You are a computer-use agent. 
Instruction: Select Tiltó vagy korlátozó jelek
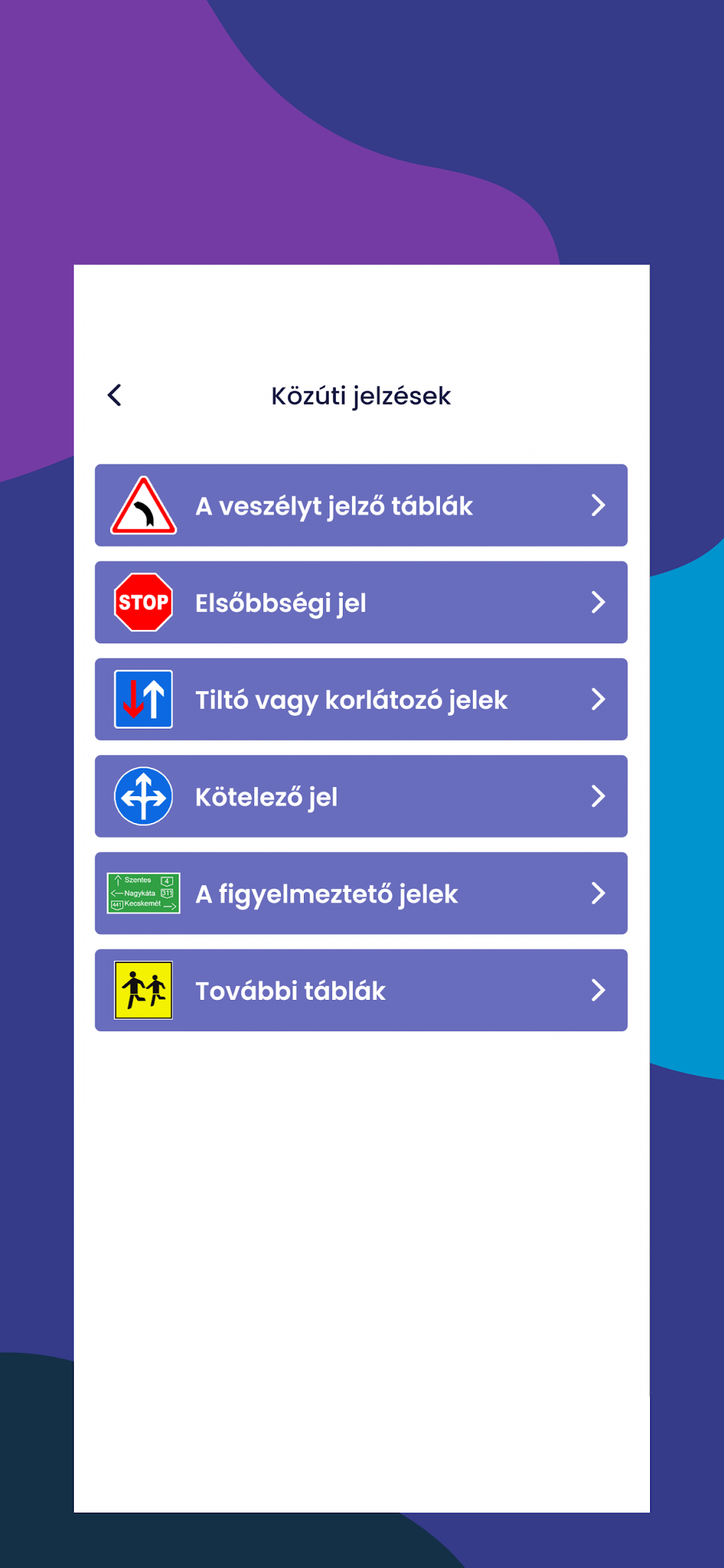point(361,699)
